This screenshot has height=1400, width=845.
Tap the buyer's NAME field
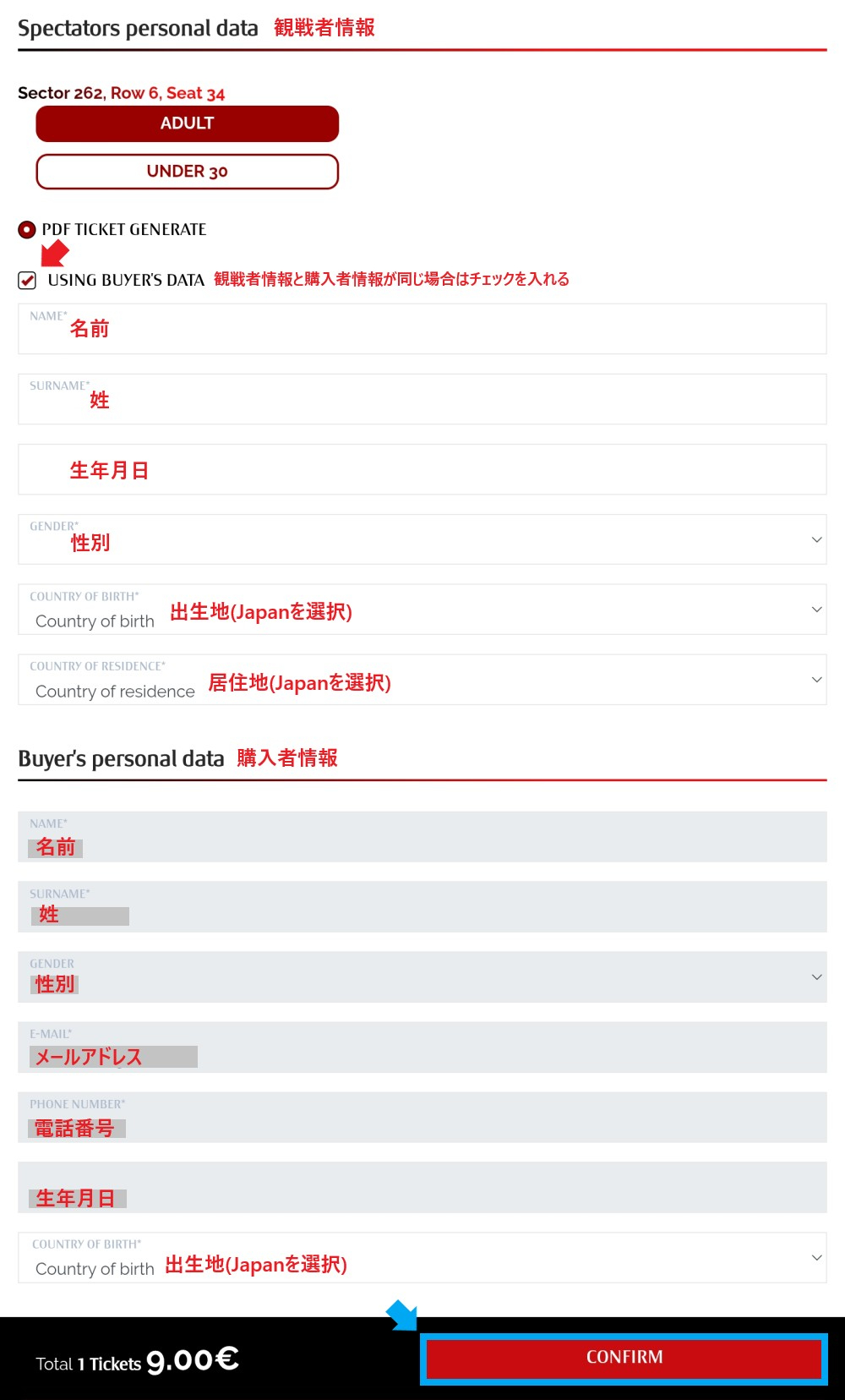tap(422, 837)
